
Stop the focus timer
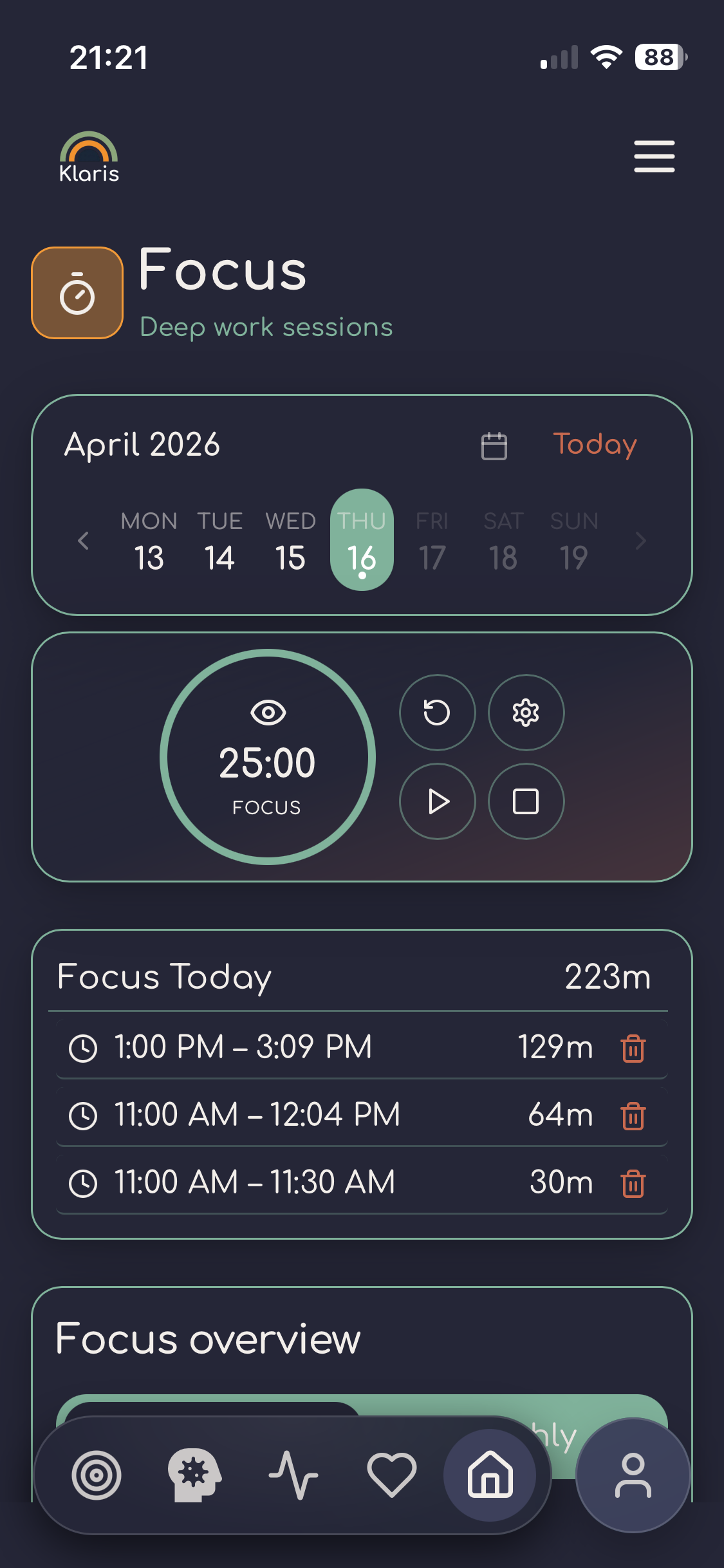pyautogui.click(x=526, y=801)
